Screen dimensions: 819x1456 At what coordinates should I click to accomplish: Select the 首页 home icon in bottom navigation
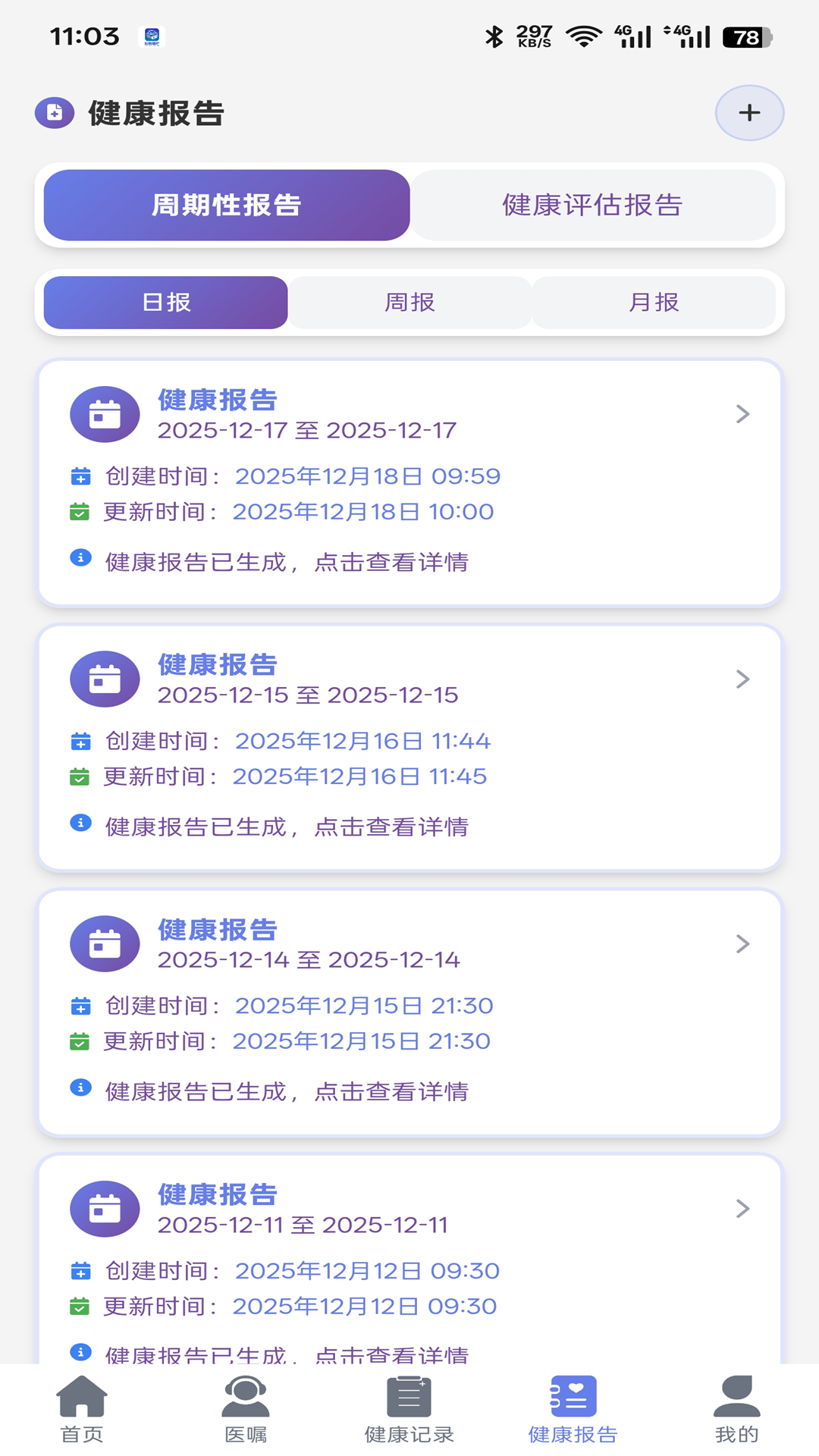(81, 1407)
